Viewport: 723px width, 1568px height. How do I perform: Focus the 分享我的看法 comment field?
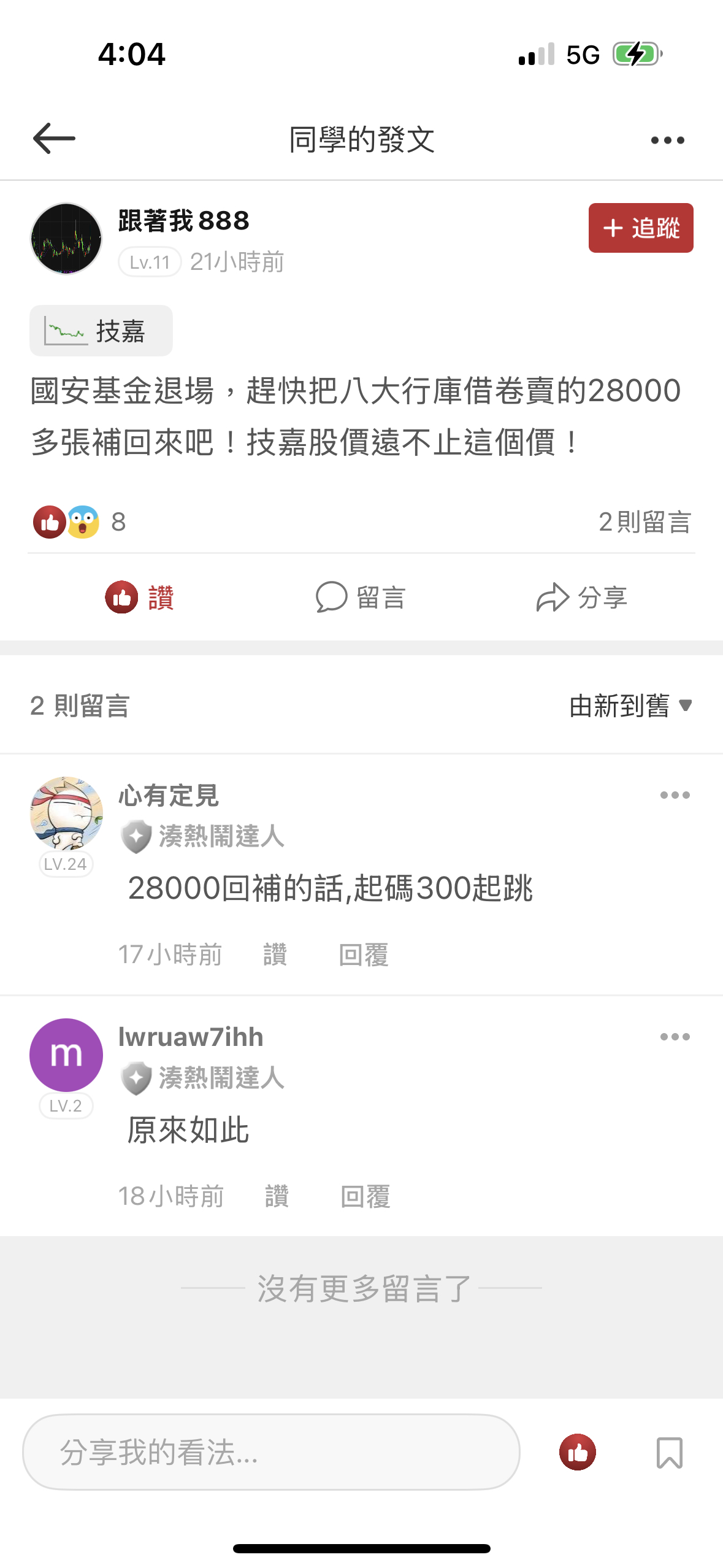[x=271, y=1453]
